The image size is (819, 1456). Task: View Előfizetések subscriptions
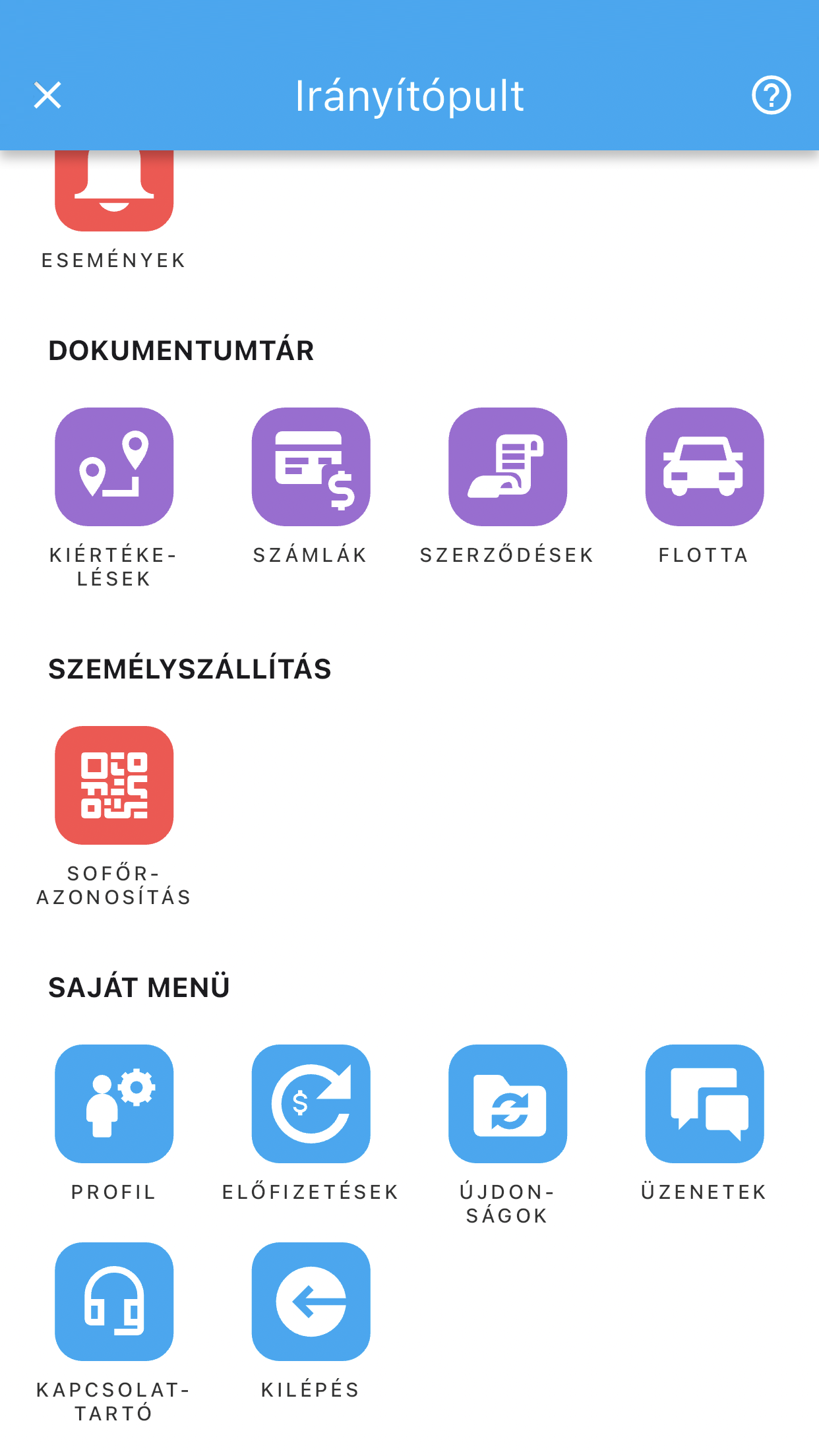(311, 1104)
